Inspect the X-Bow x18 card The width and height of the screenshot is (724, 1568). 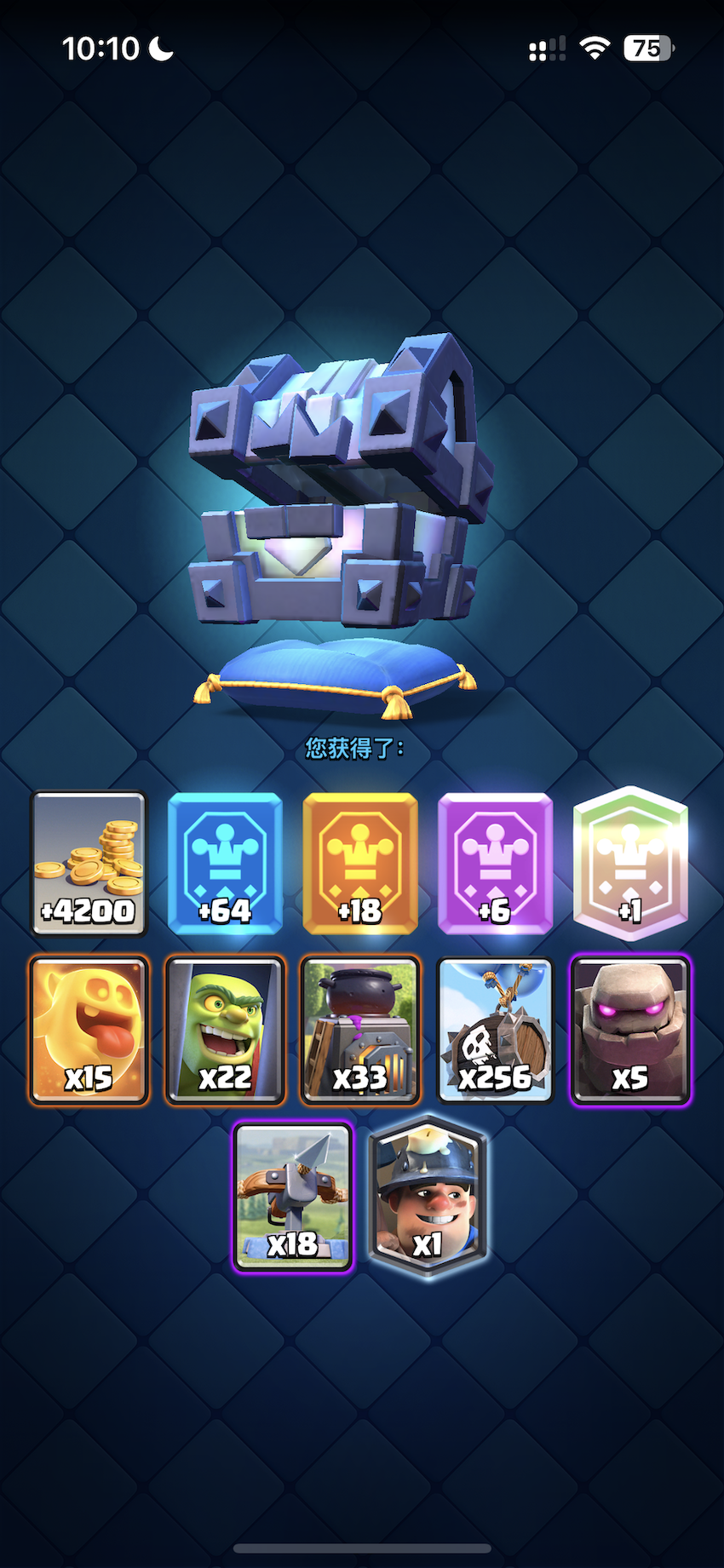(292, 1197)
